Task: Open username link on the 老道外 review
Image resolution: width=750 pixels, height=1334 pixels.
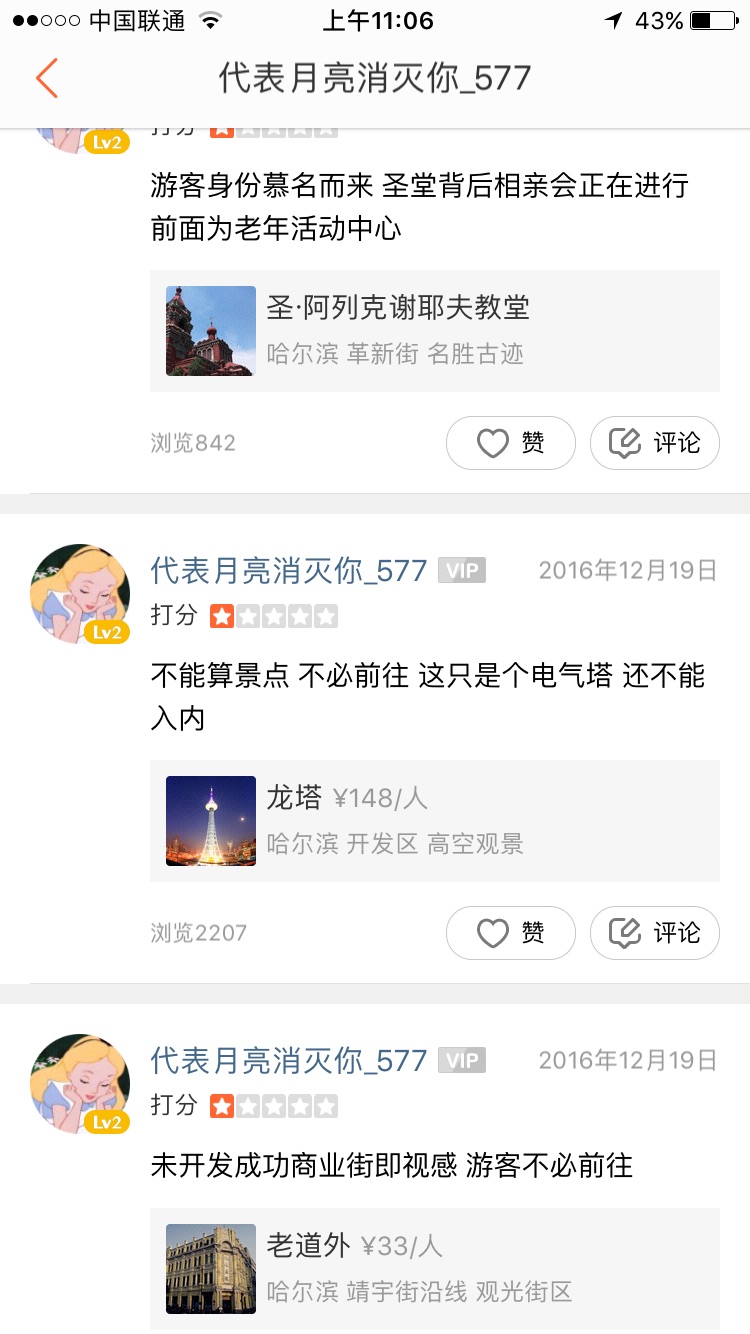Action: tap(289, 1060)
